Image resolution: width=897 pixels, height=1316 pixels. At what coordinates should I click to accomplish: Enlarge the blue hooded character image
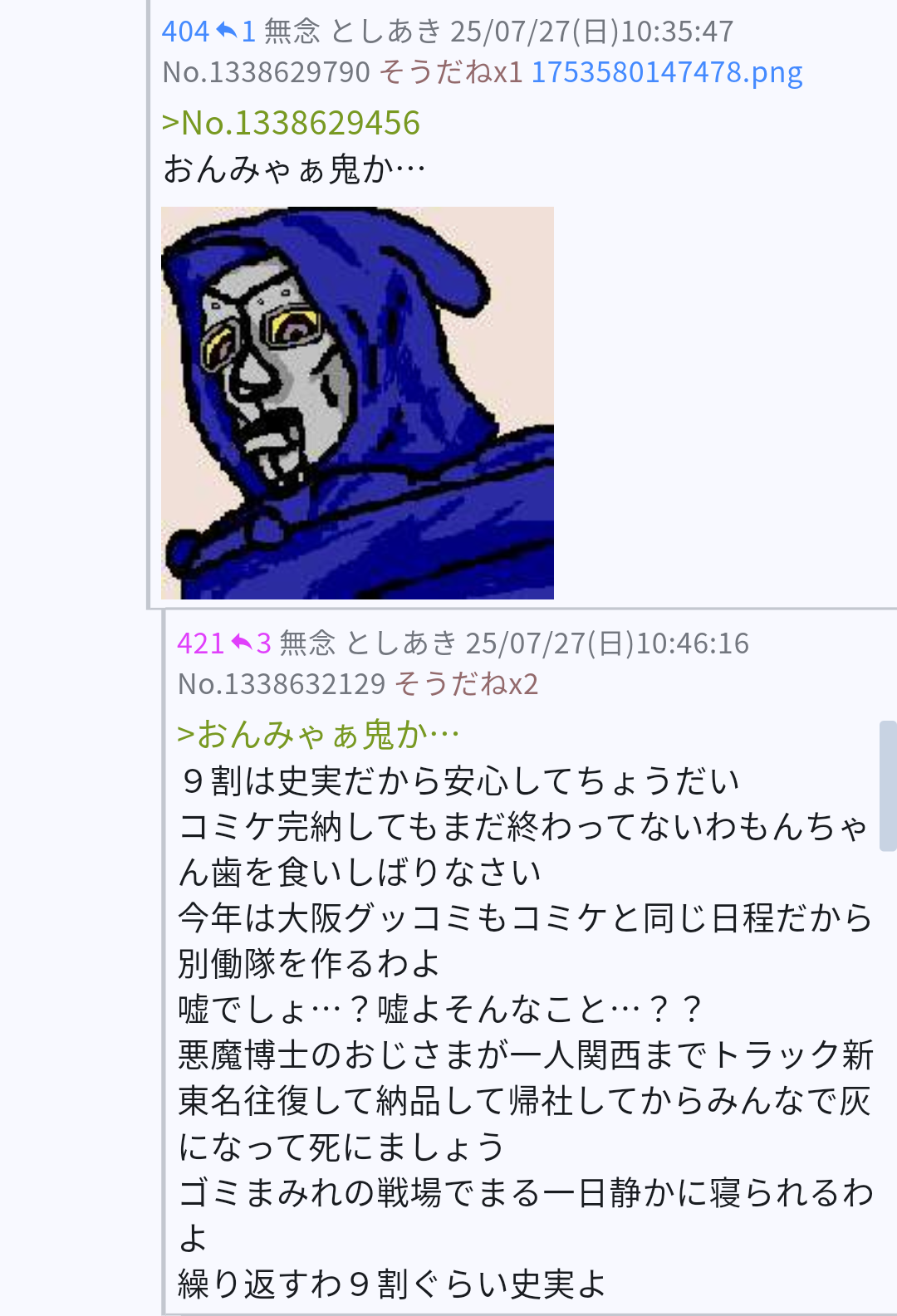[x=357, y=403]
